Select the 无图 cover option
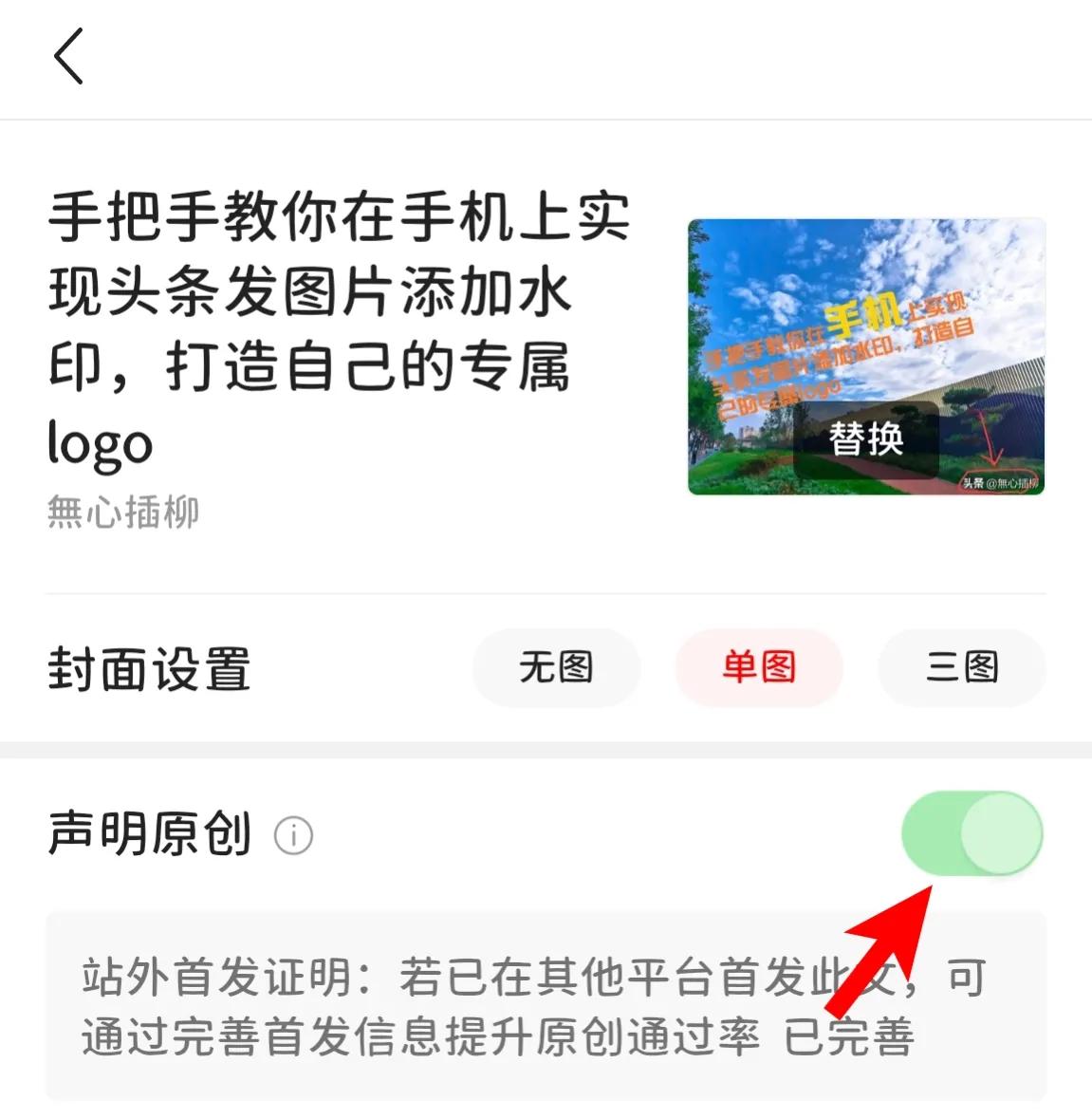 (556, 668)
